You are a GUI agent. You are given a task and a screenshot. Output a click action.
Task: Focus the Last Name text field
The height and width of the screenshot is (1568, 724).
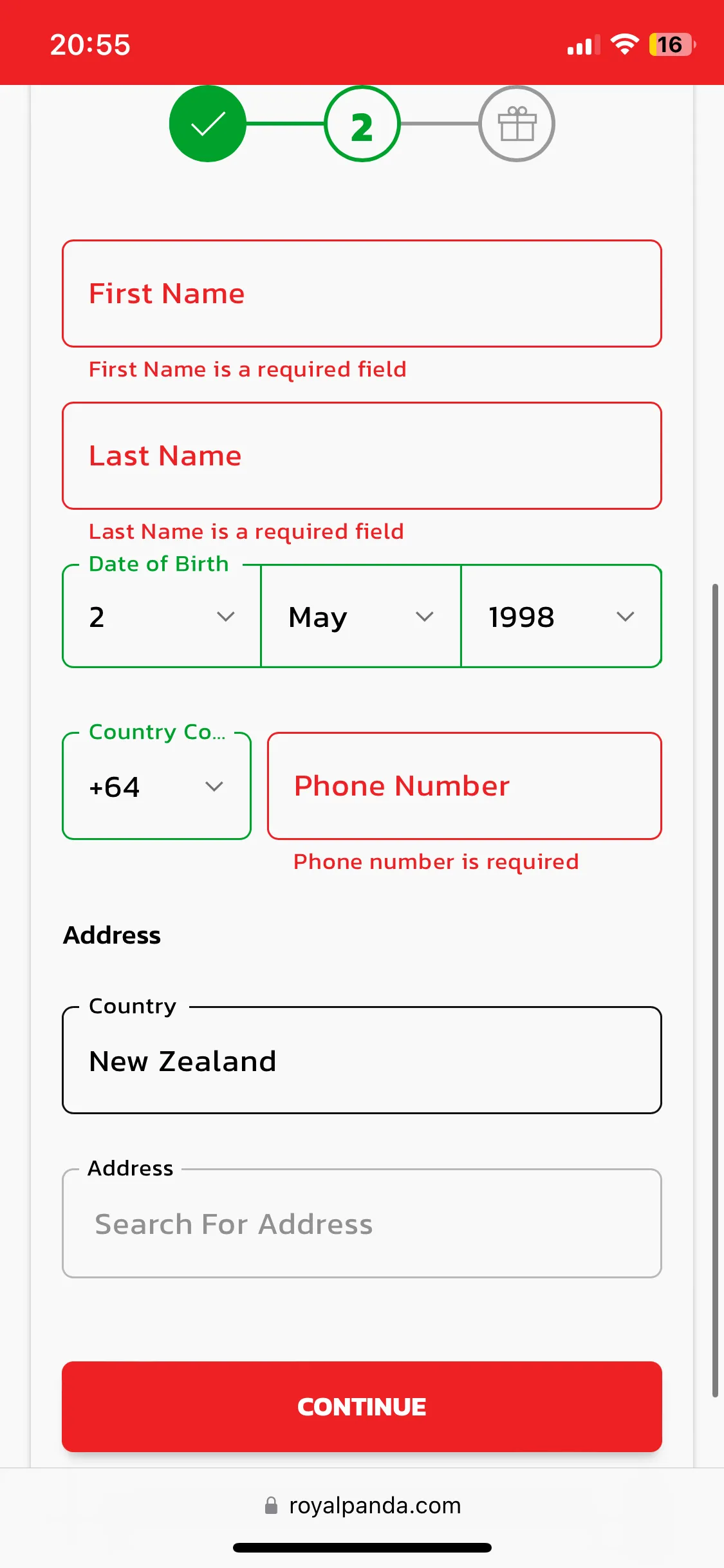362,456
